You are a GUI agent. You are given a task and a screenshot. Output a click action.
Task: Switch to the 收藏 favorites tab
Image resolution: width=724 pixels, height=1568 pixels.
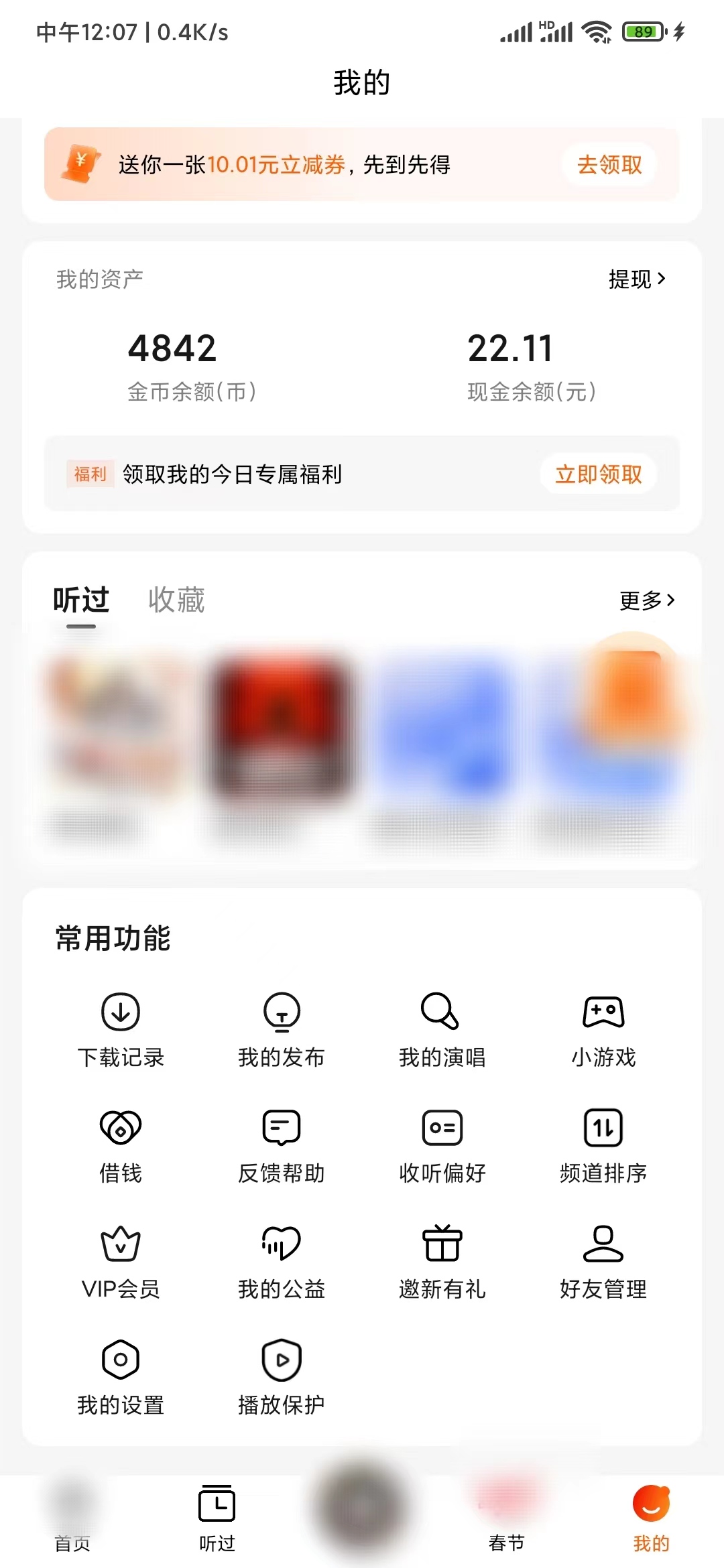coord(176,601)
